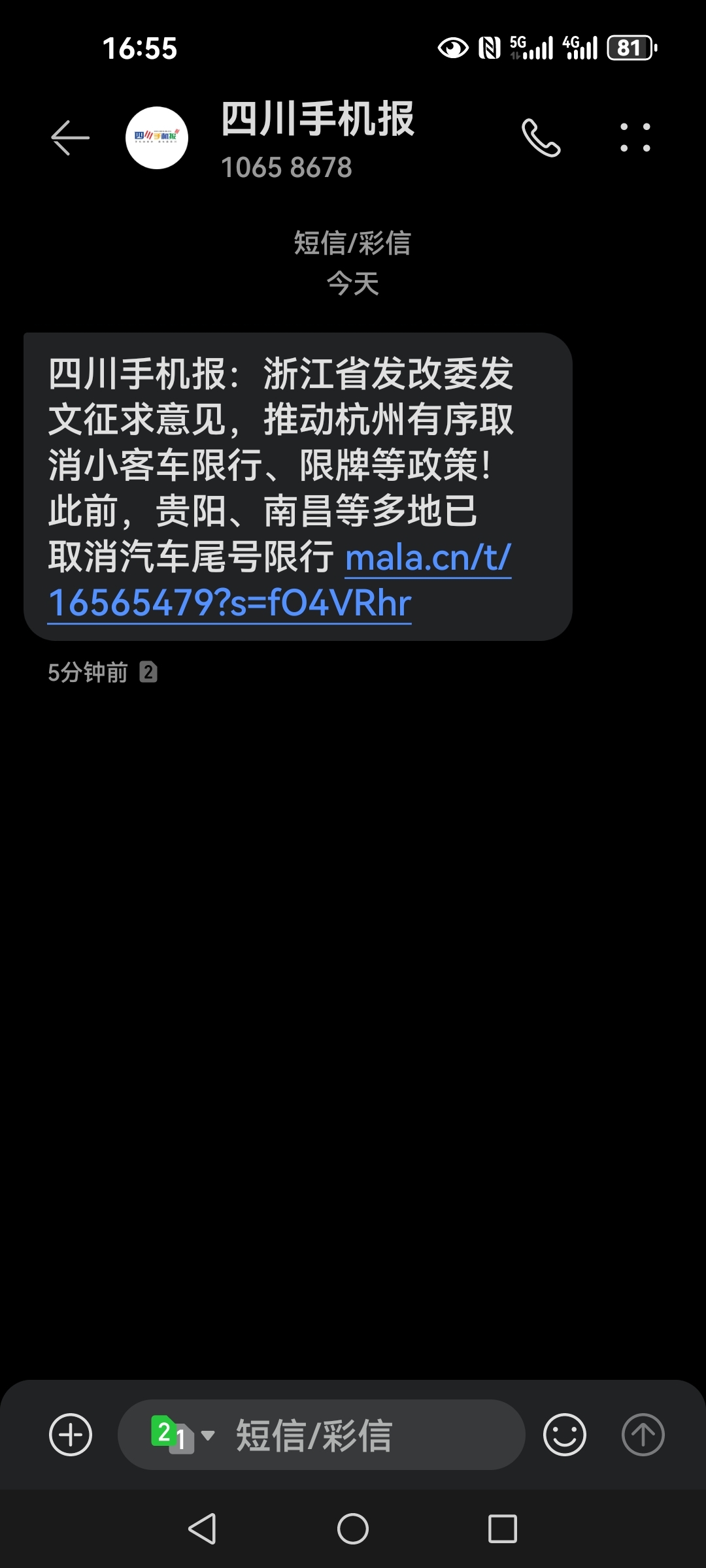This screenshot has width=706, height=1568.
Task: Open the emoji picker
Action: coord(564,1435)
